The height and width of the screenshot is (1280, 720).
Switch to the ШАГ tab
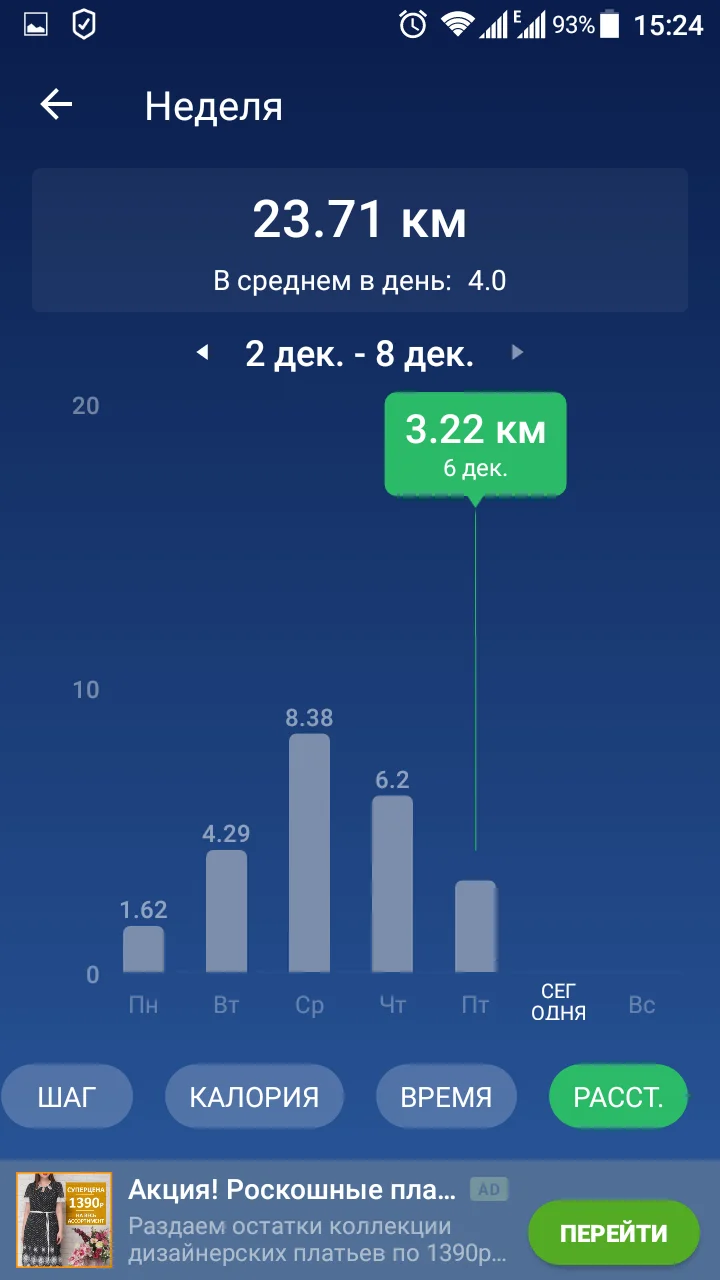67,1097
